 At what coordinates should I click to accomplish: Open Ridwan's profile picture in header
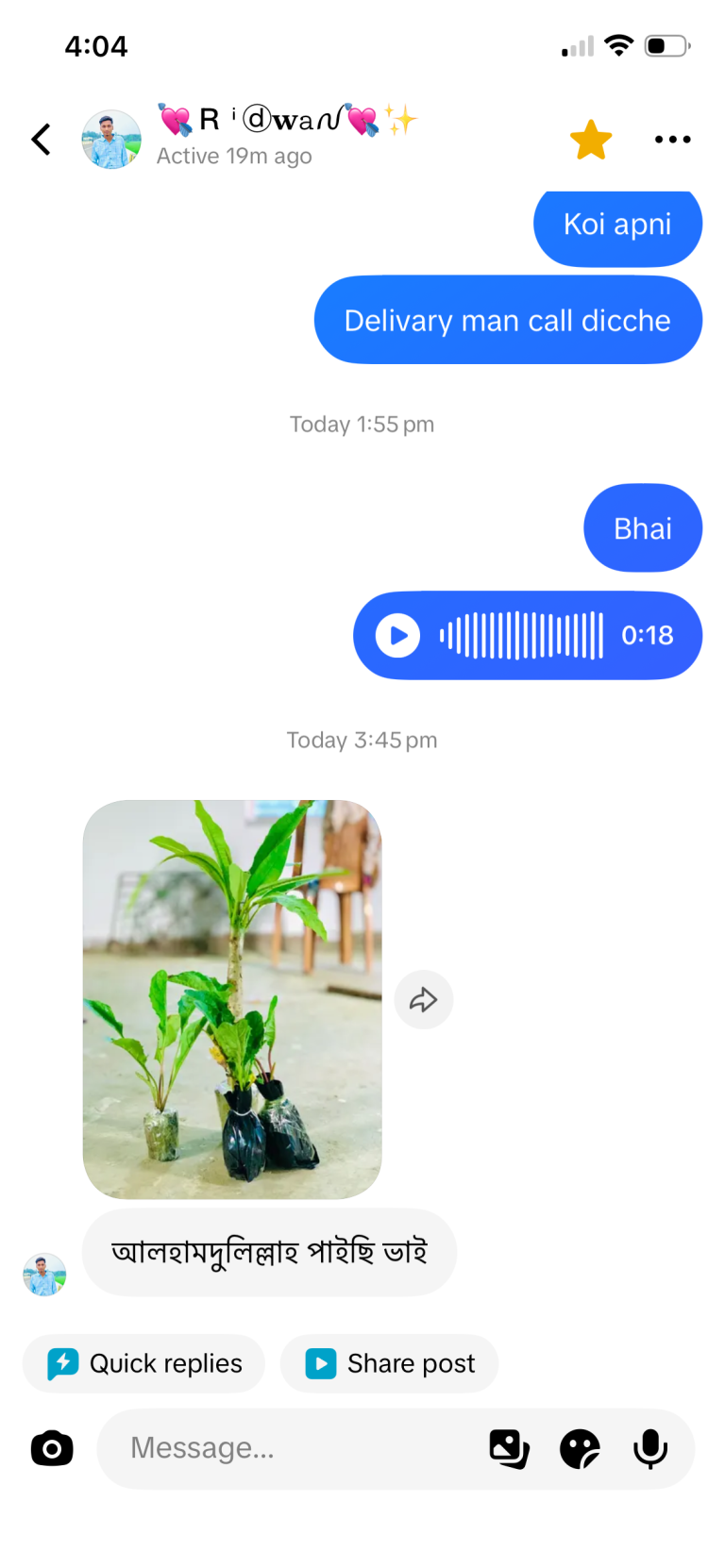pyautogui.click(x=111, y=140)
